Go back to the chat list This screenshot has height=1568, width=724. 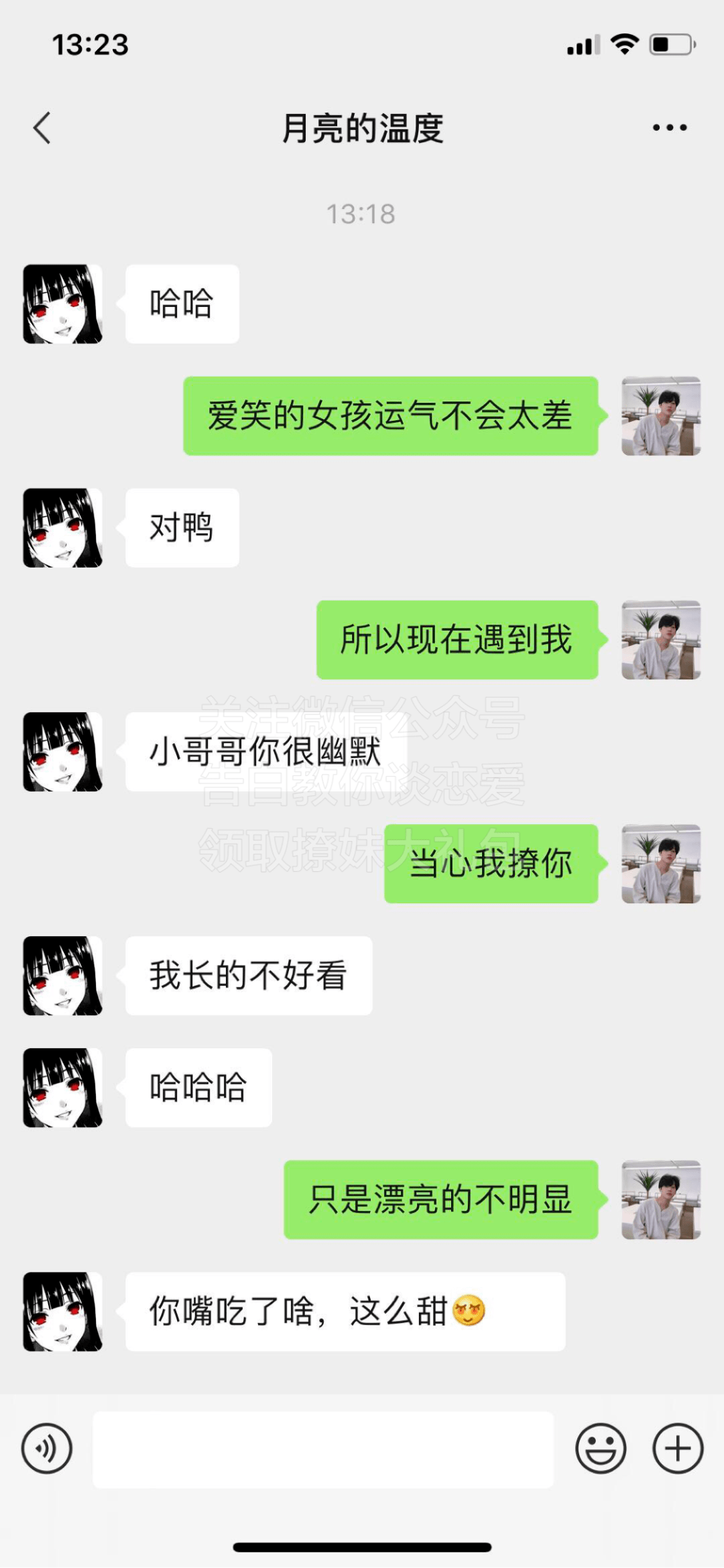(x=42, y=128)
